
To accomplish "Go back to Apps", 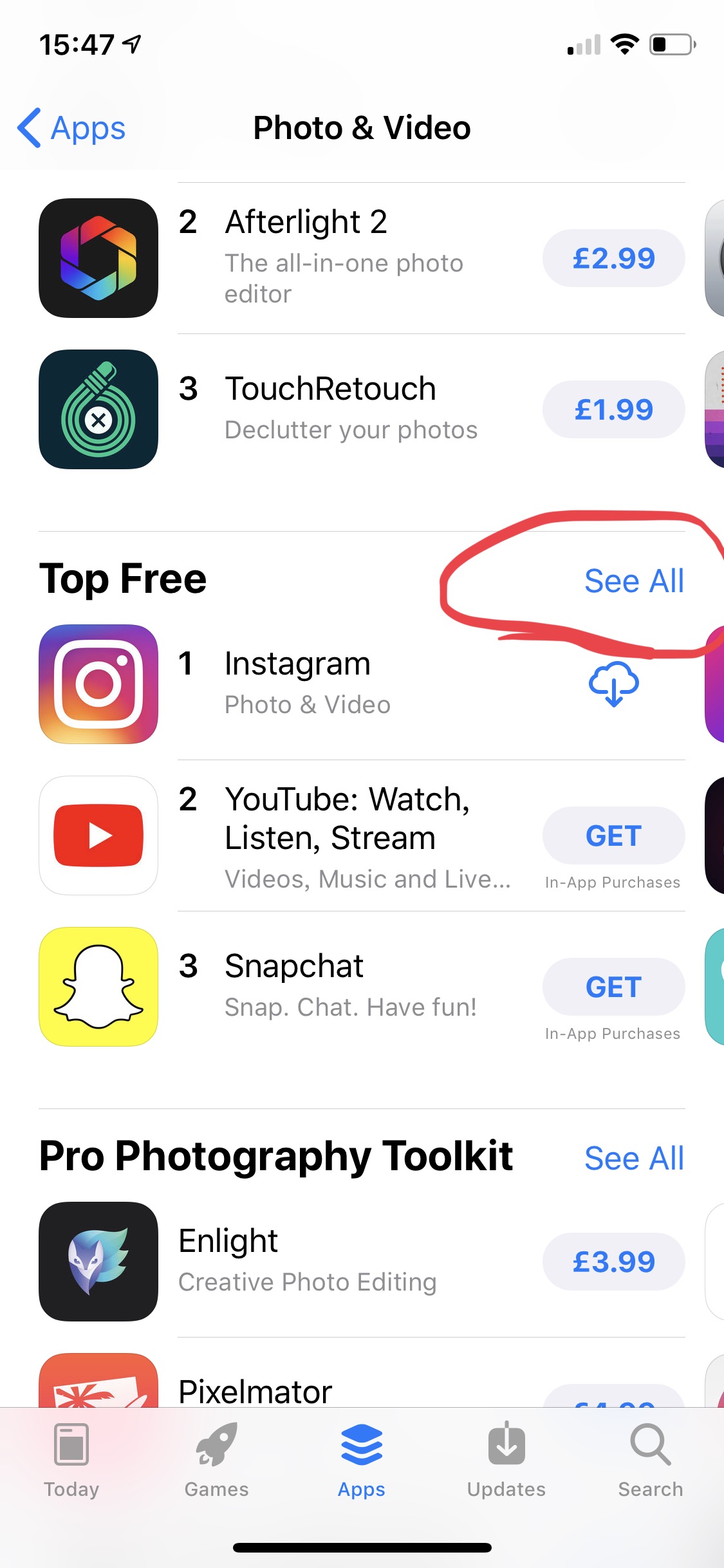I will tap(72, 128).
